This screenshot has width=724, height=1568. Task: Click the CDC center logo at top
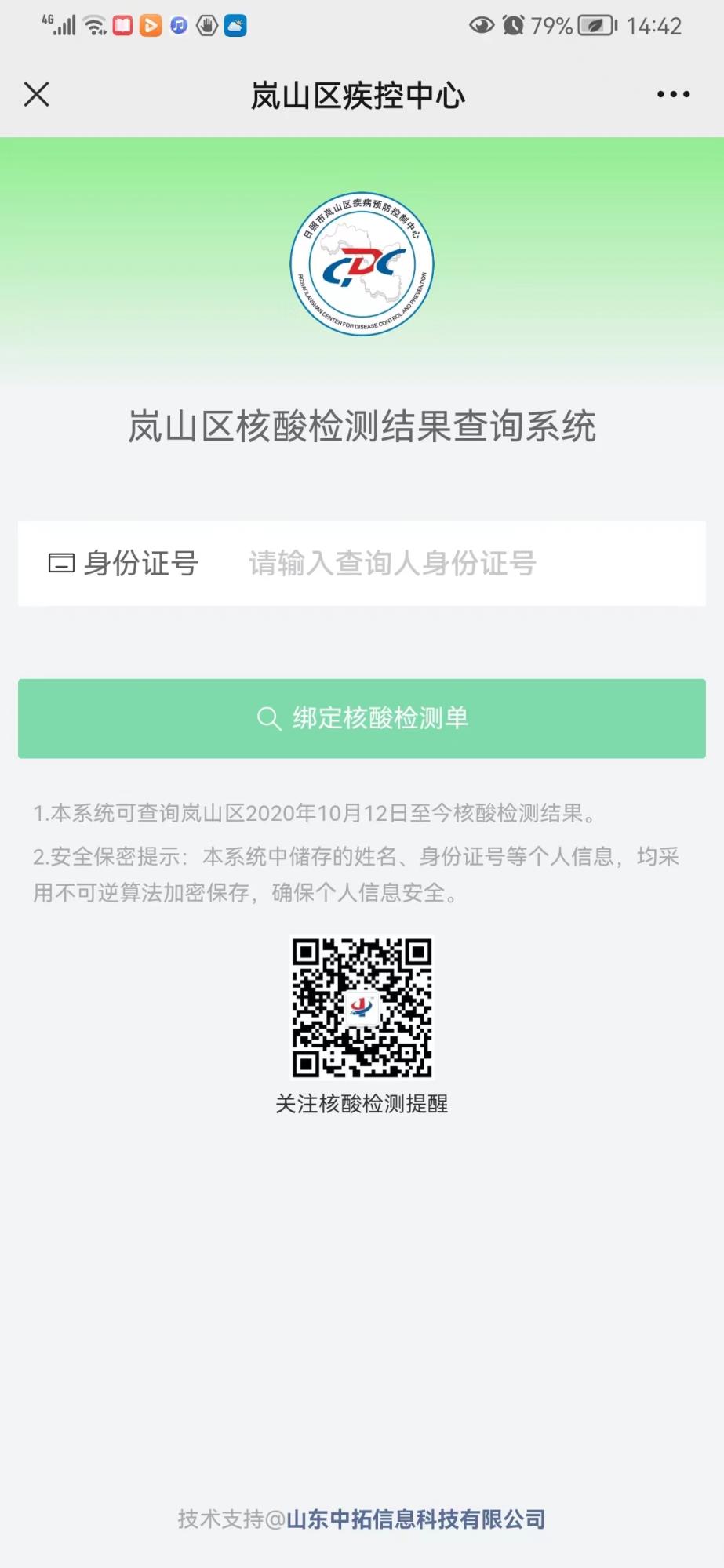click(362, 265)
